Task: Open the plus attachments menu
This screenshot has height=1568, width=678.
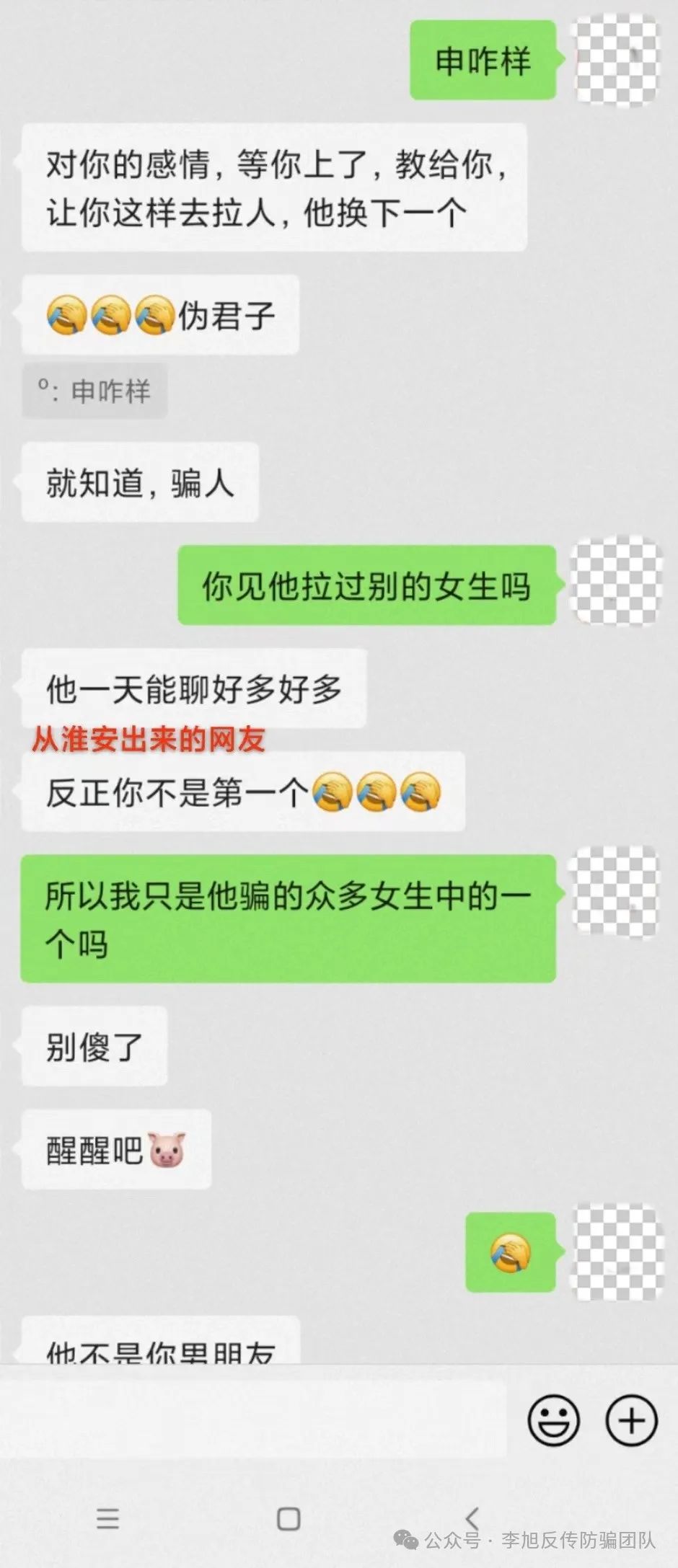Action: [631, 1420]
